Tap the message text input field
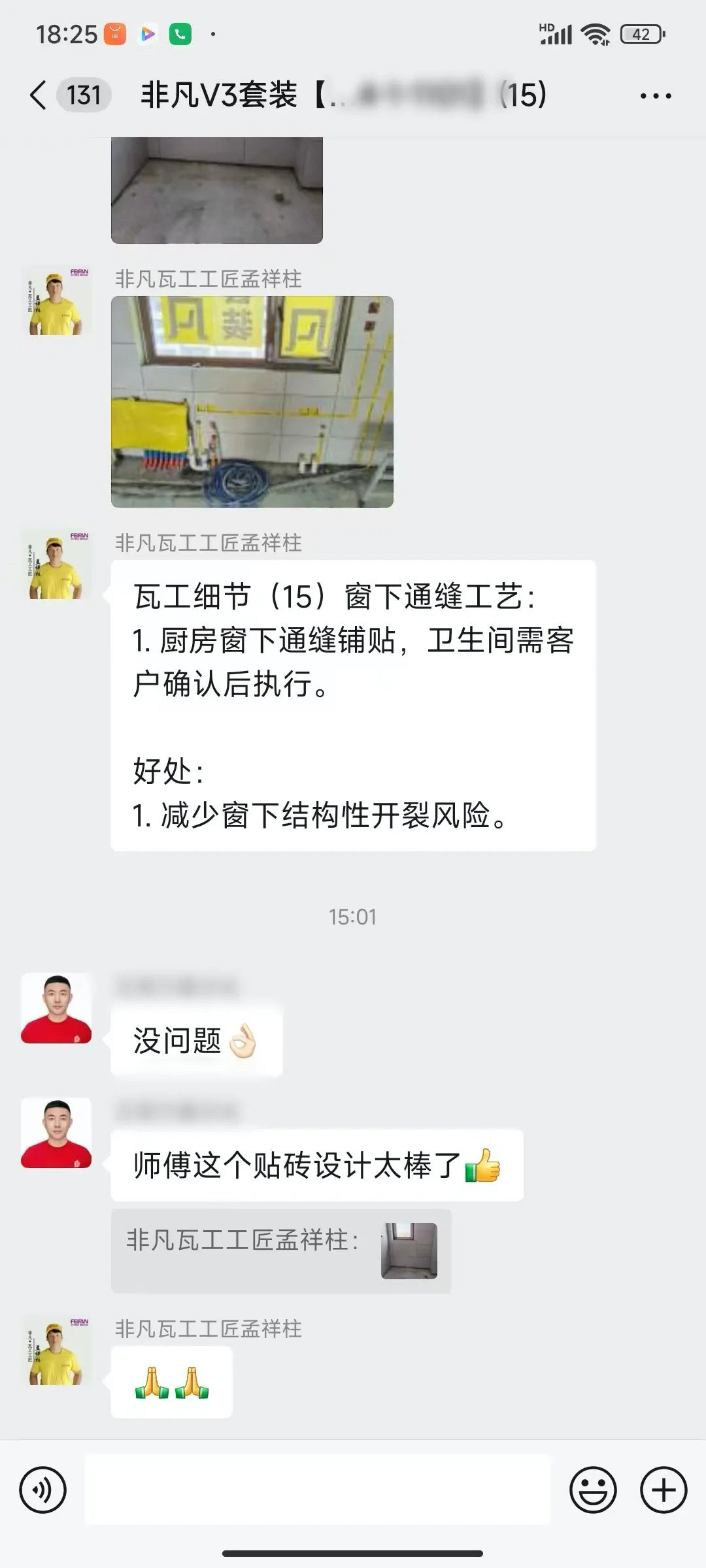The width and height of the screenshot is (706, 1568). pos(318,1490)
